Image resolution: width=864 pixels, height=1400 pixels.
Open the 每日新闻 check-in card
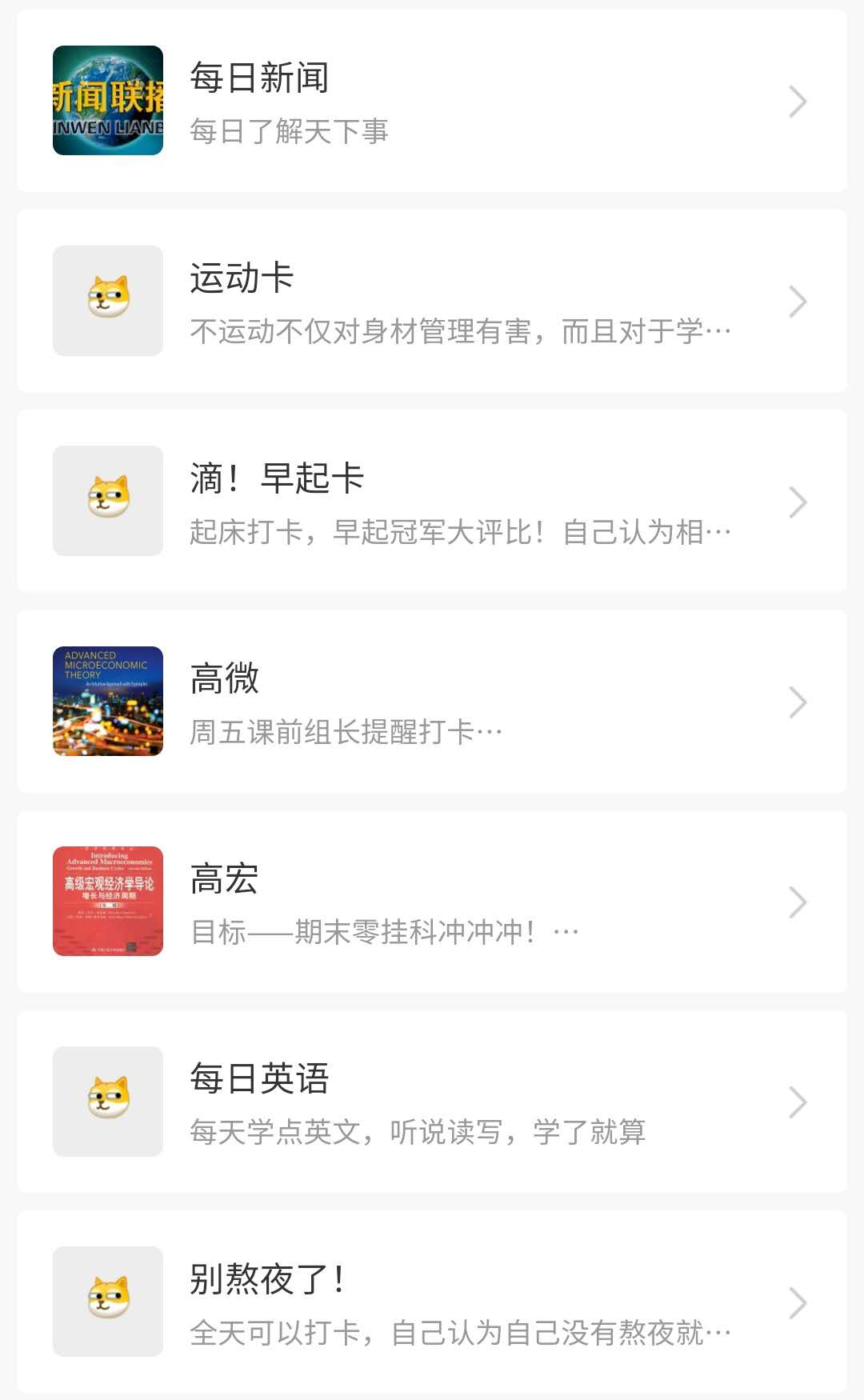[432, 102]
